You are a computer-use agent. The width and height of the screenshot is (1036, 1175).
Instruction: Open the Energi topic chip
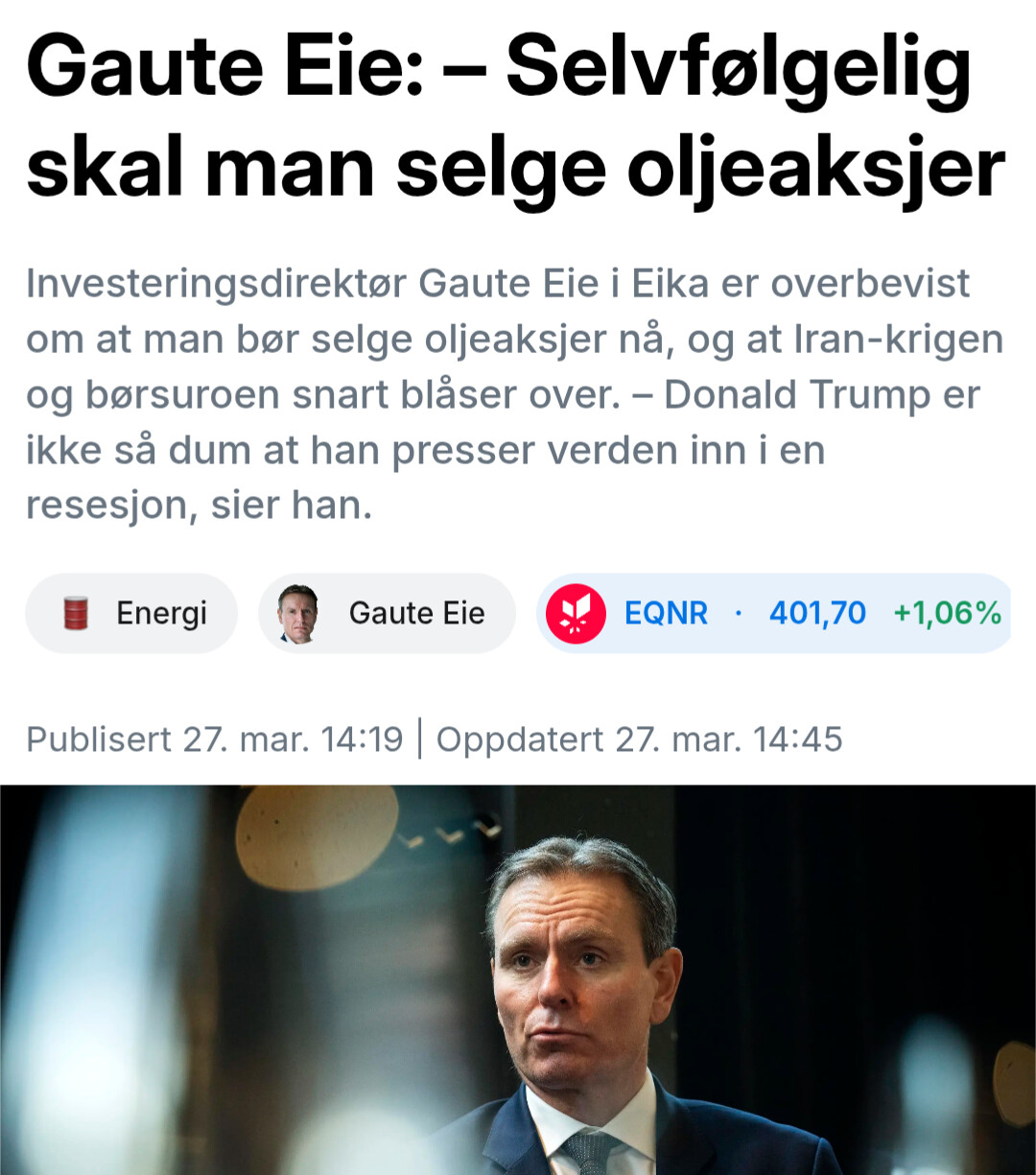[131, 613]
